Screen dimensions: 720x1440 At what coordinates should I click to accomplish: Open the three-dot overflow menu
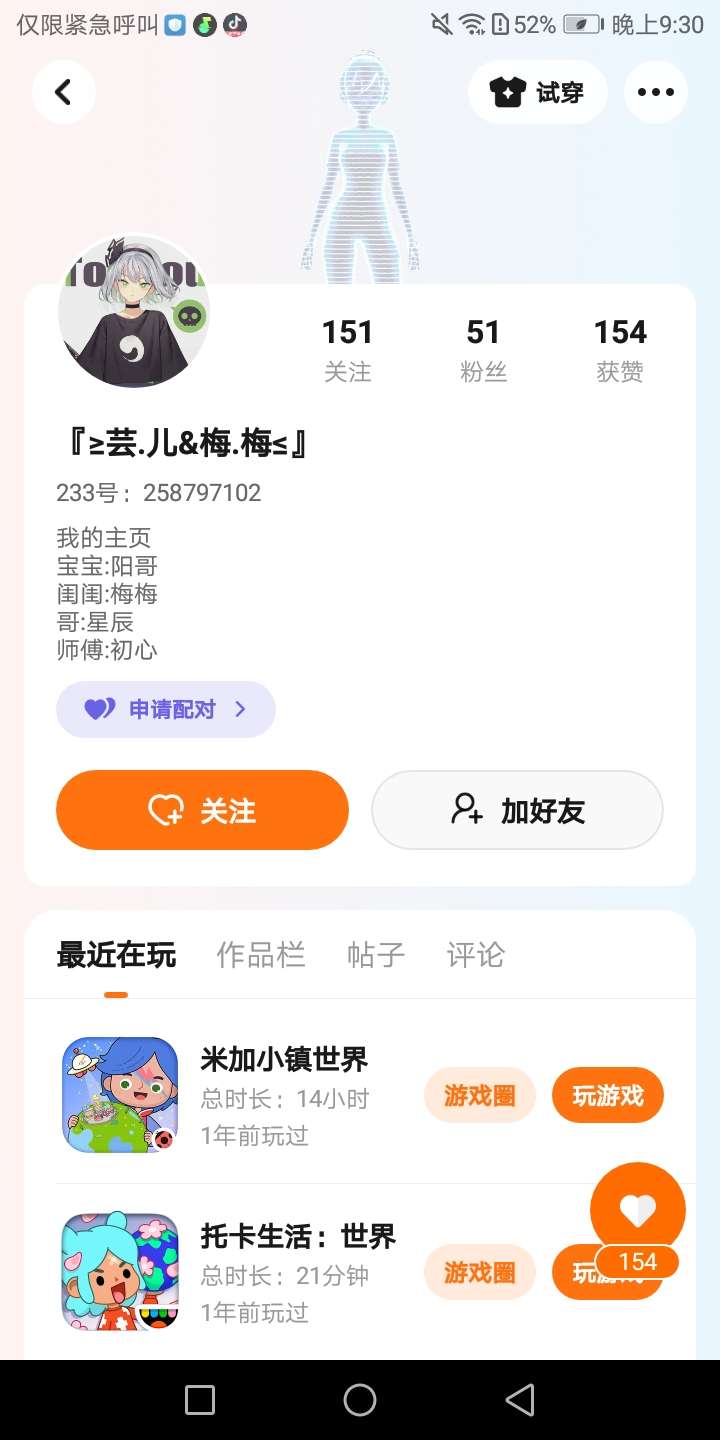pyautogui.click(x=655, y=92)
